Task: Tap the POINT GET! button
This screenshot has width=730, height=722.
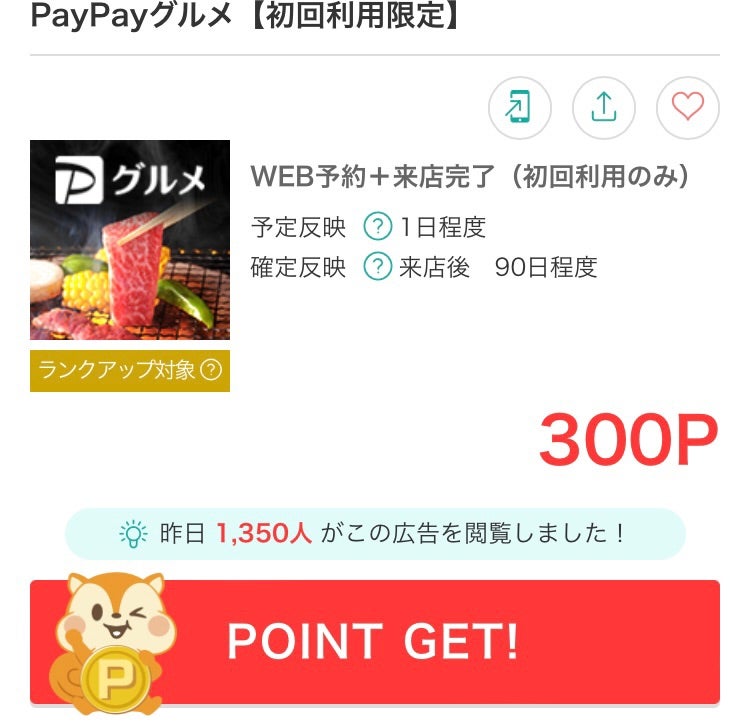Action: point(375,642)
